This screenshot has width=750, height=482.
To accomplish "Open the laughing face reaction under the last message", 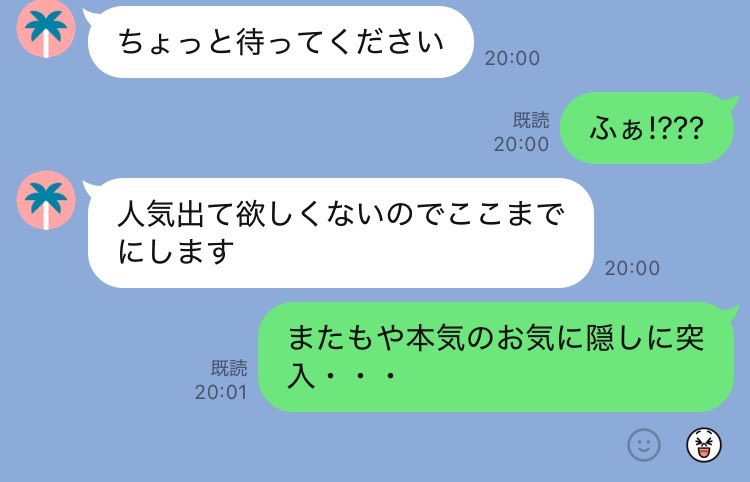I will 704,443.
